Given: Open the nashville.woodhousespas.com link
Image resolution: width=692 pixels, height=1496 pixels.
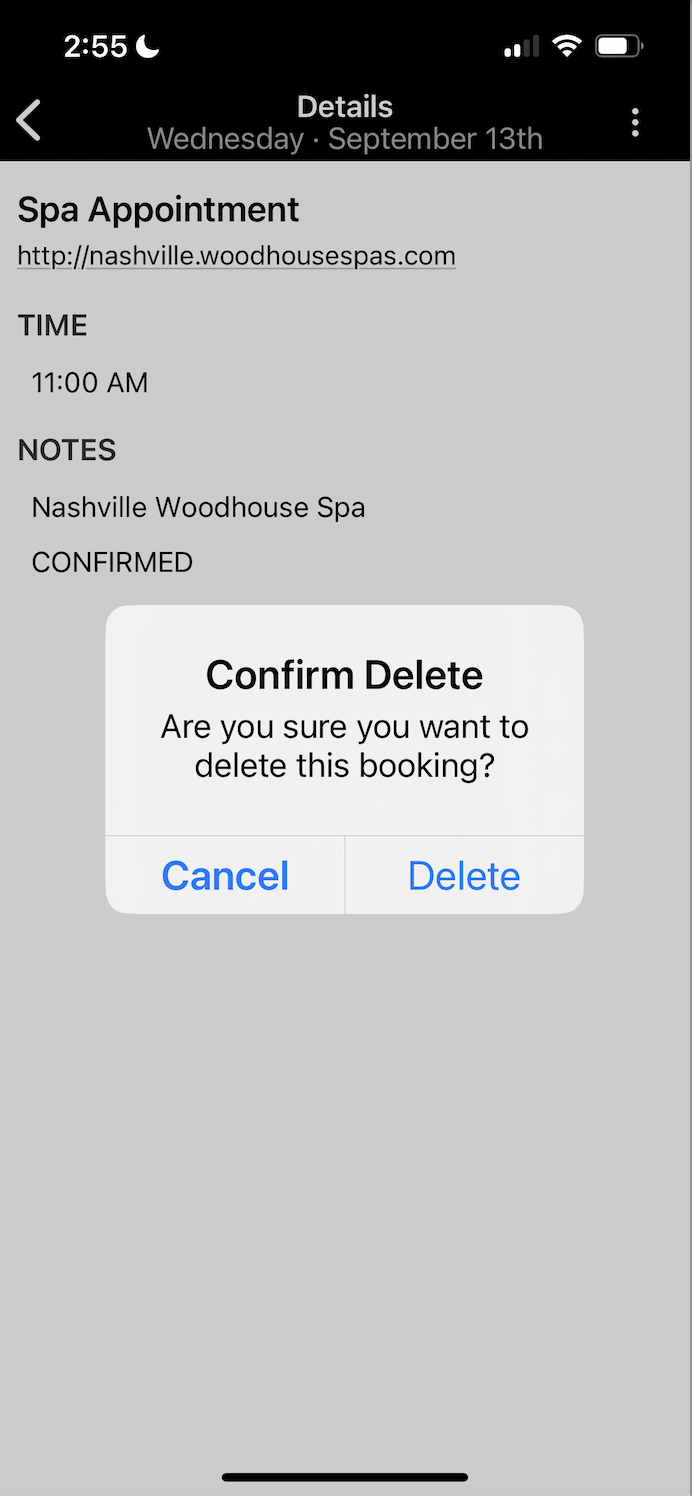Looking at the screenshot, I should [x=237, y=256].
